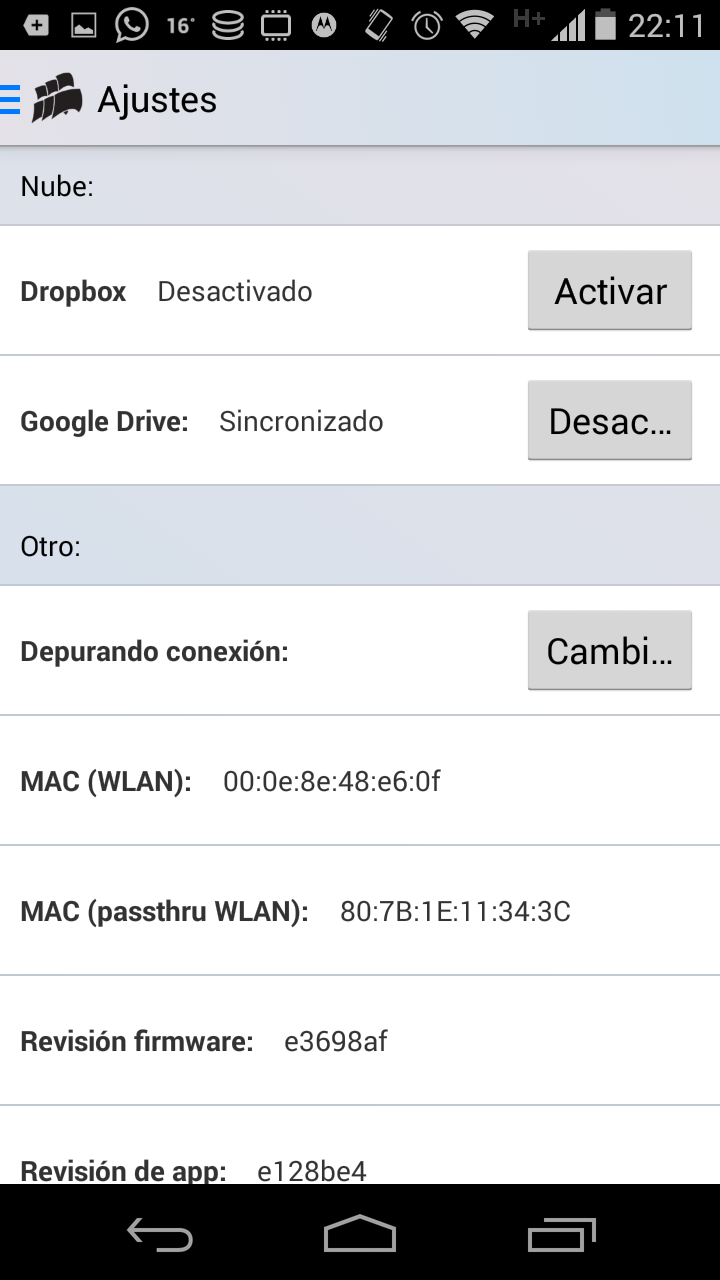The image size is (720, 1280).
Task: Deactivate Google Drive sync
Action: 610,420
